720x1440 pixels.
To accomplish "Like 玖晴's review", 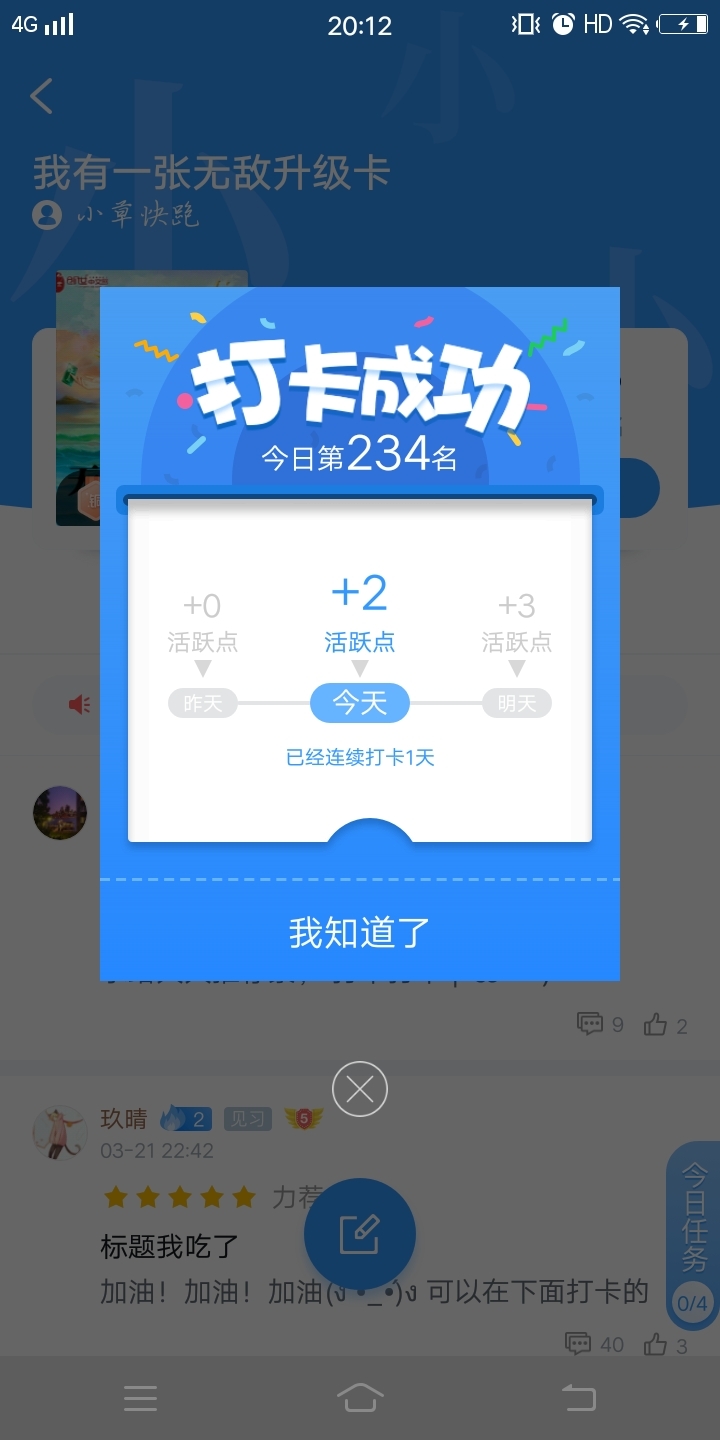I will point(666,1345).
